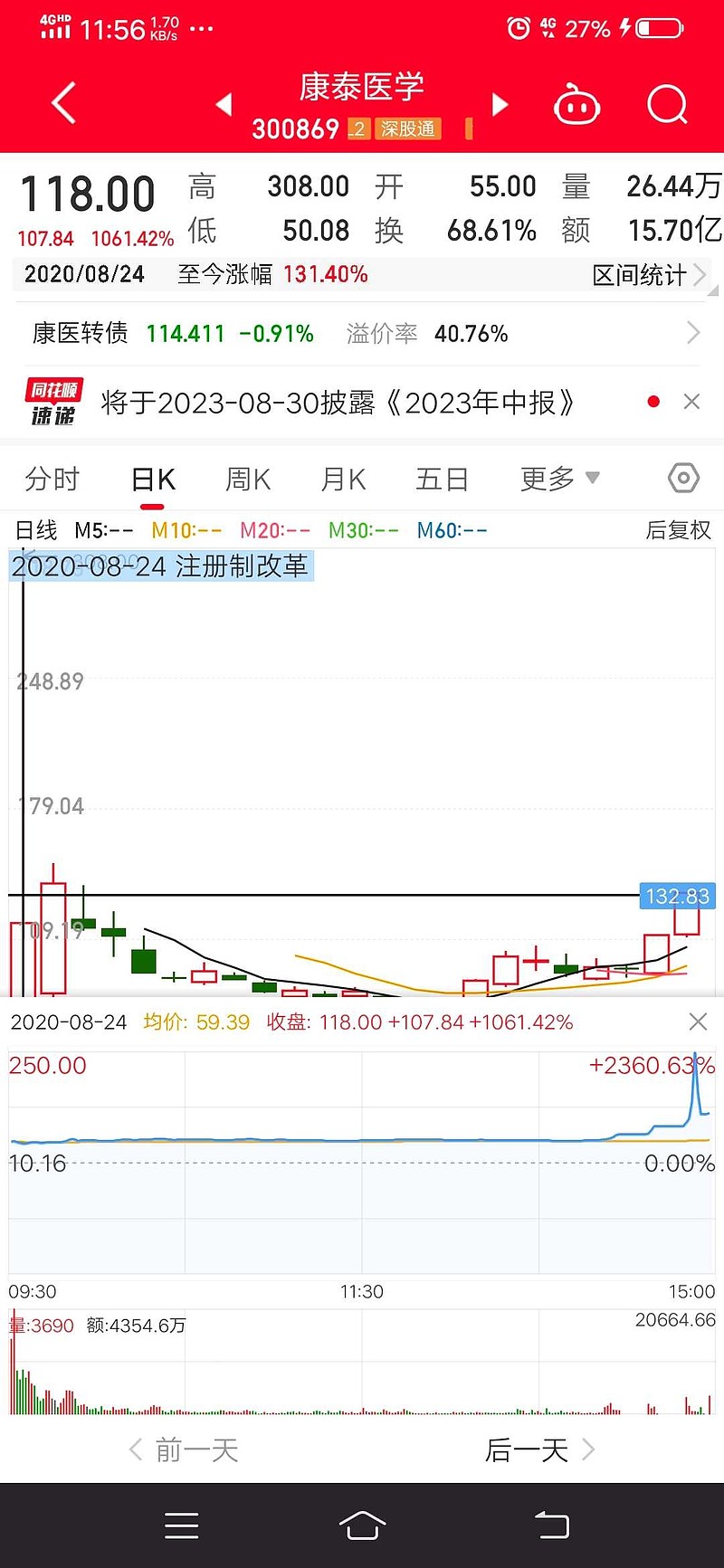
Task: Switch to the next stock
Action: tap(500, 105)
